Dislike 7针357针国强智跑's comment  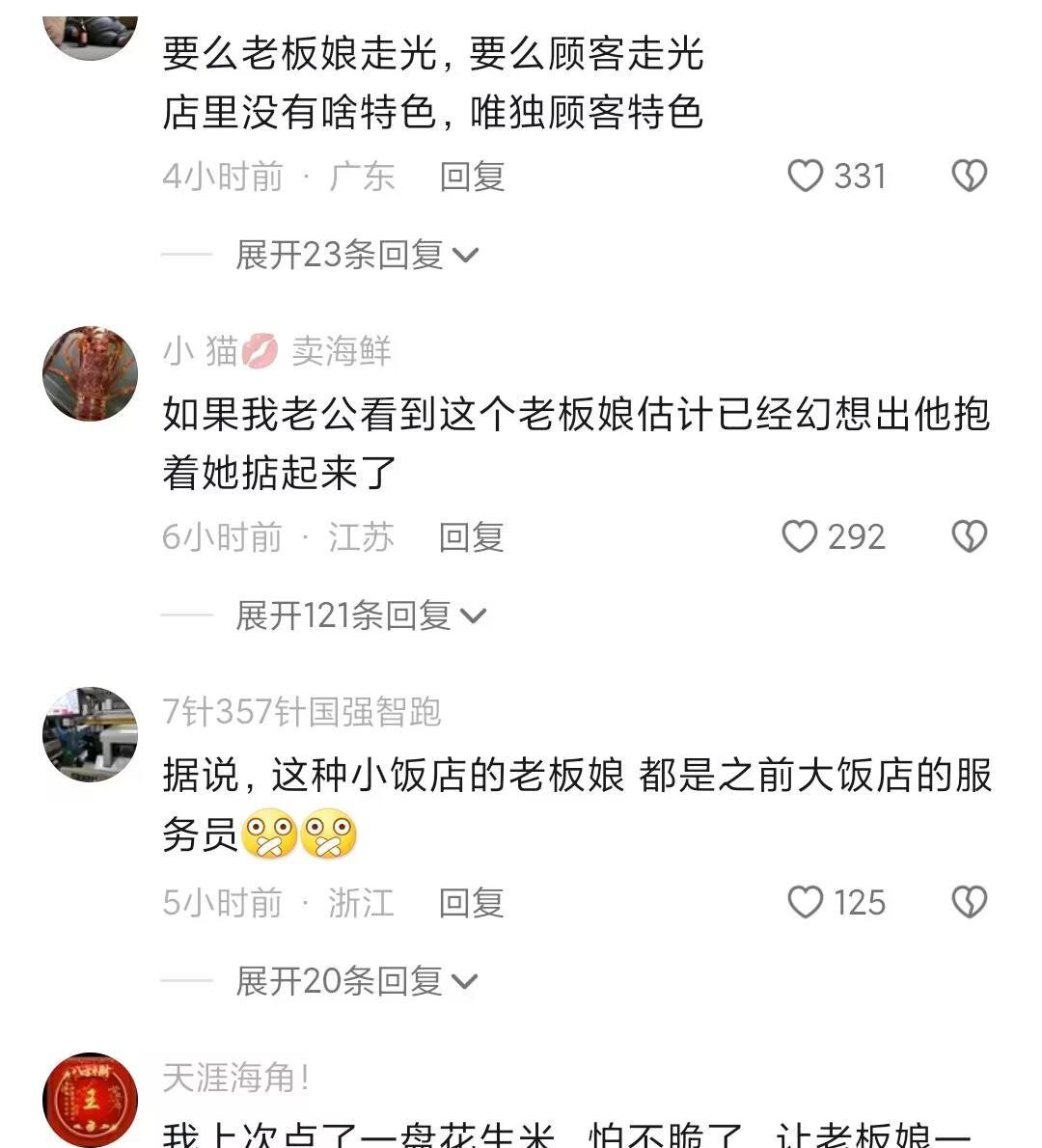point(969,903)
